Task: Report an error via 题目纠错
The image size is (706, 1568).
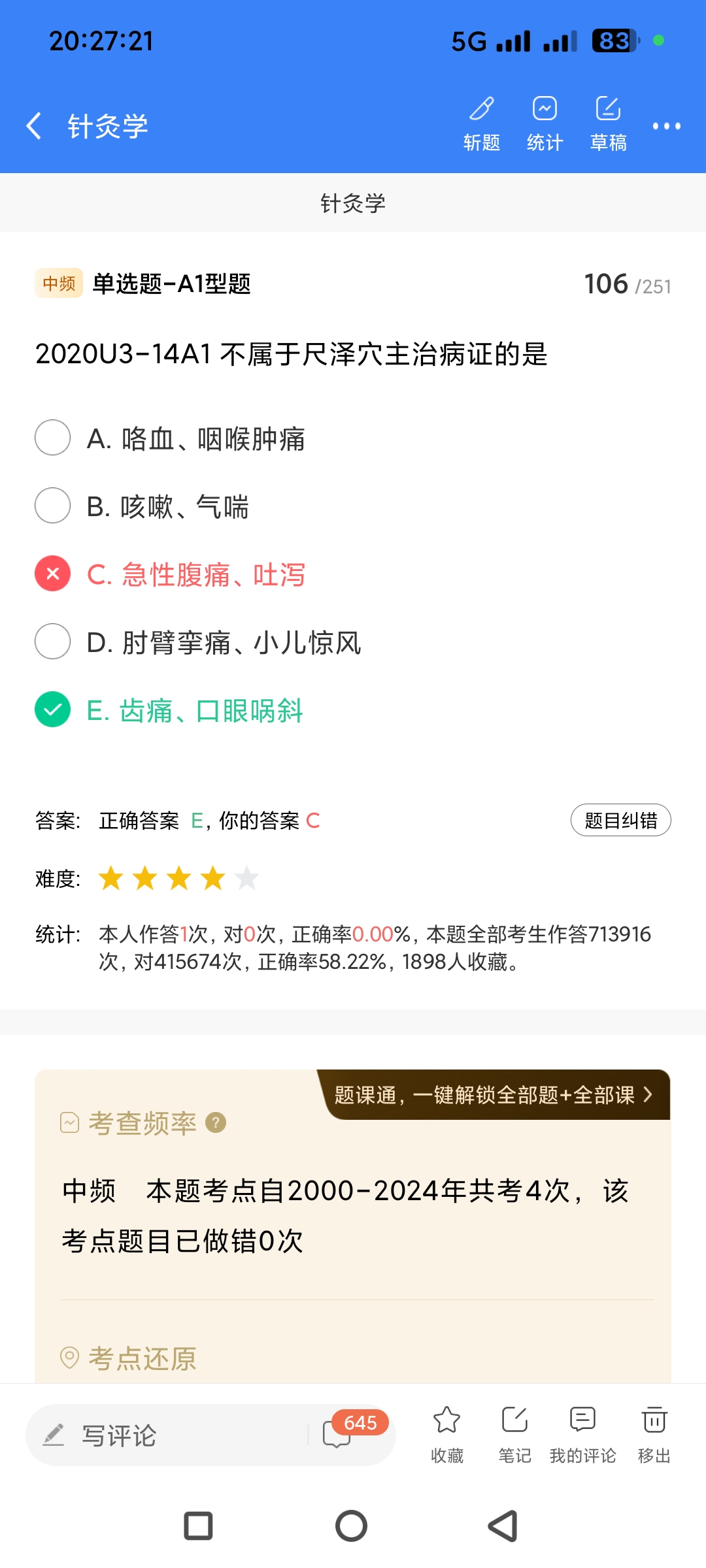Action: coord(620,820)
